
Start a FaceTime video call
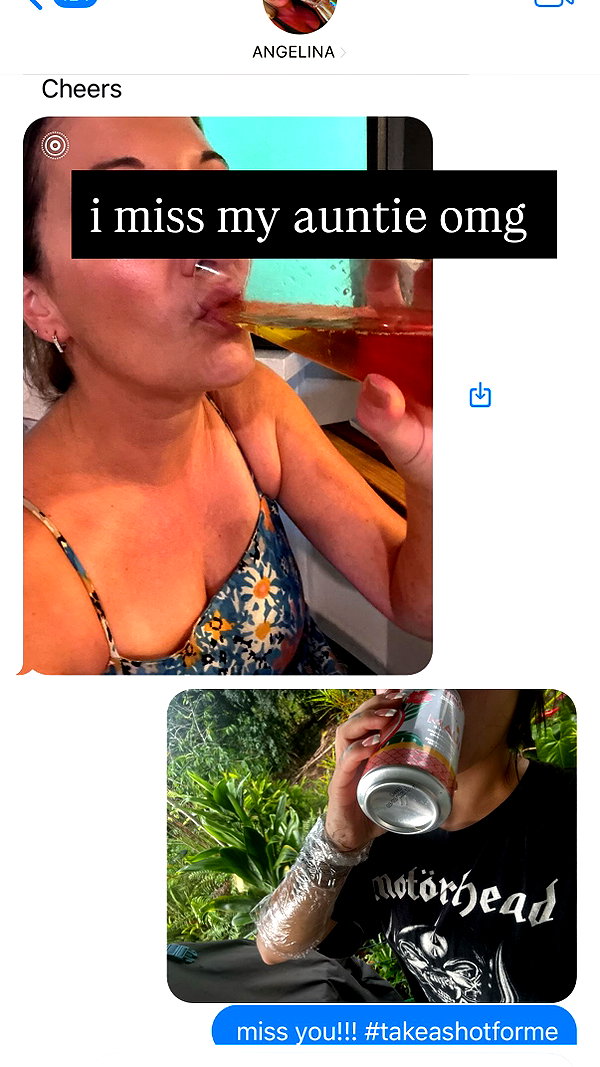point(554,3)
